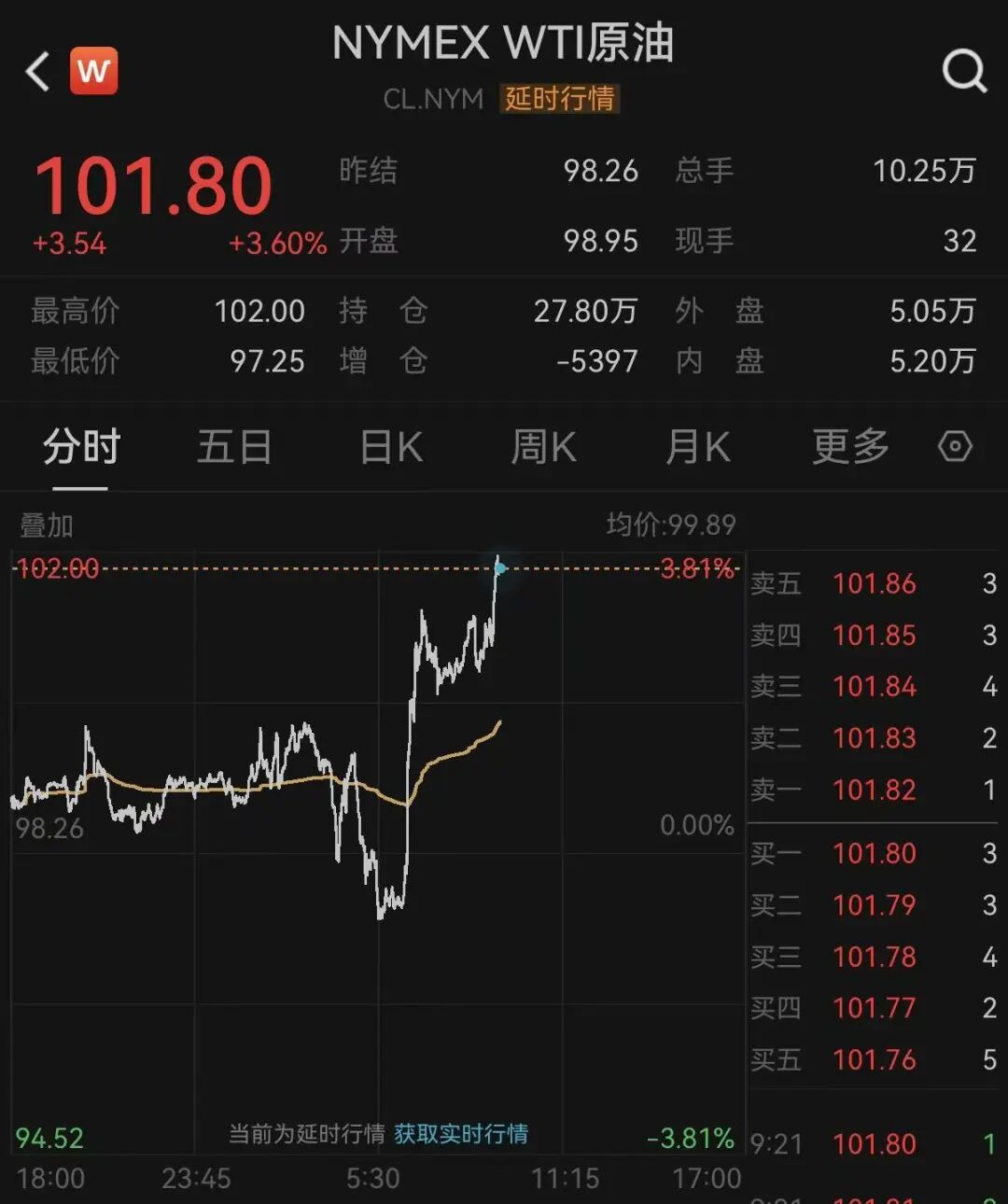Tap the 叠加 overlay option
This screenshot has width=1008, height=1204.
[x=47, y=525]
